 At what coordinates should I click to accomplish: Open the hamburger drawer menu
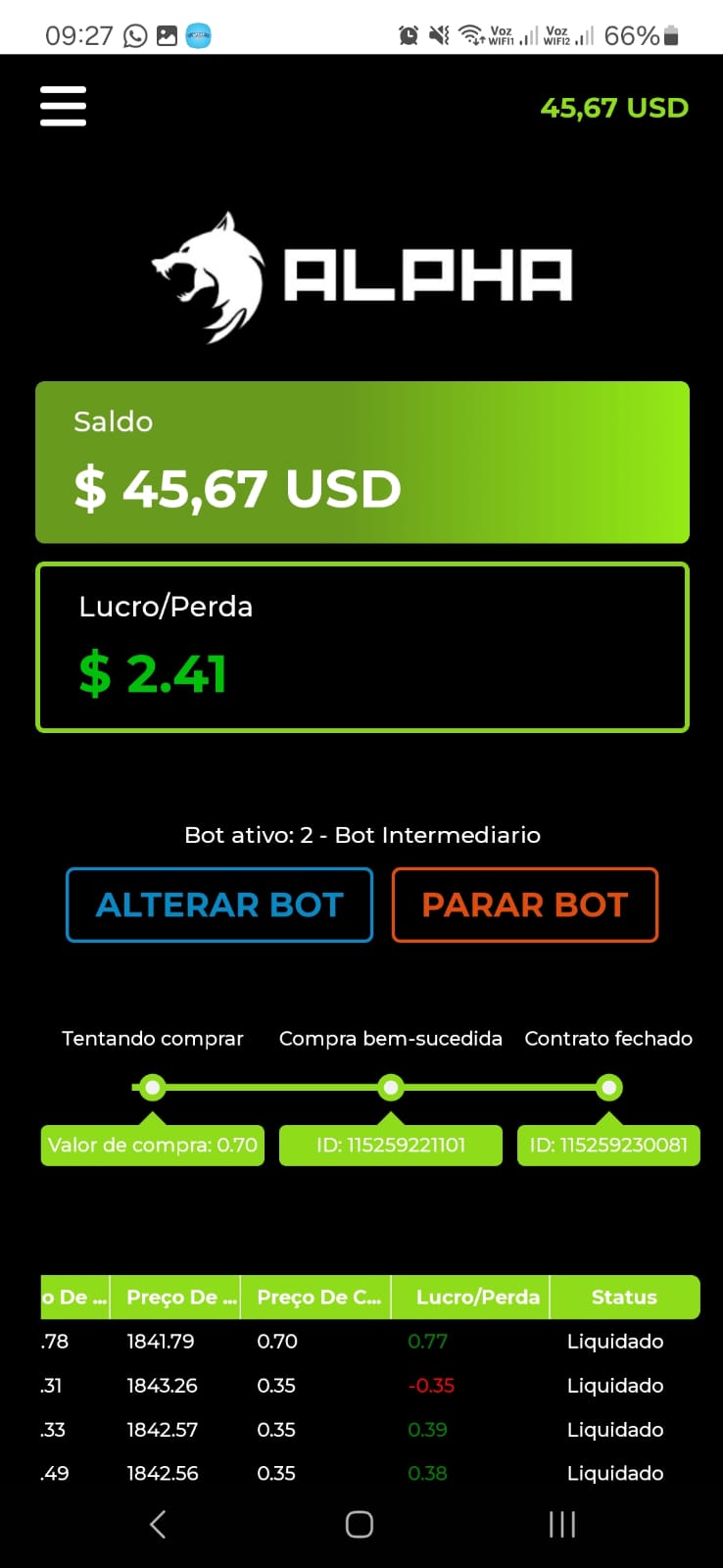[63, 106]
